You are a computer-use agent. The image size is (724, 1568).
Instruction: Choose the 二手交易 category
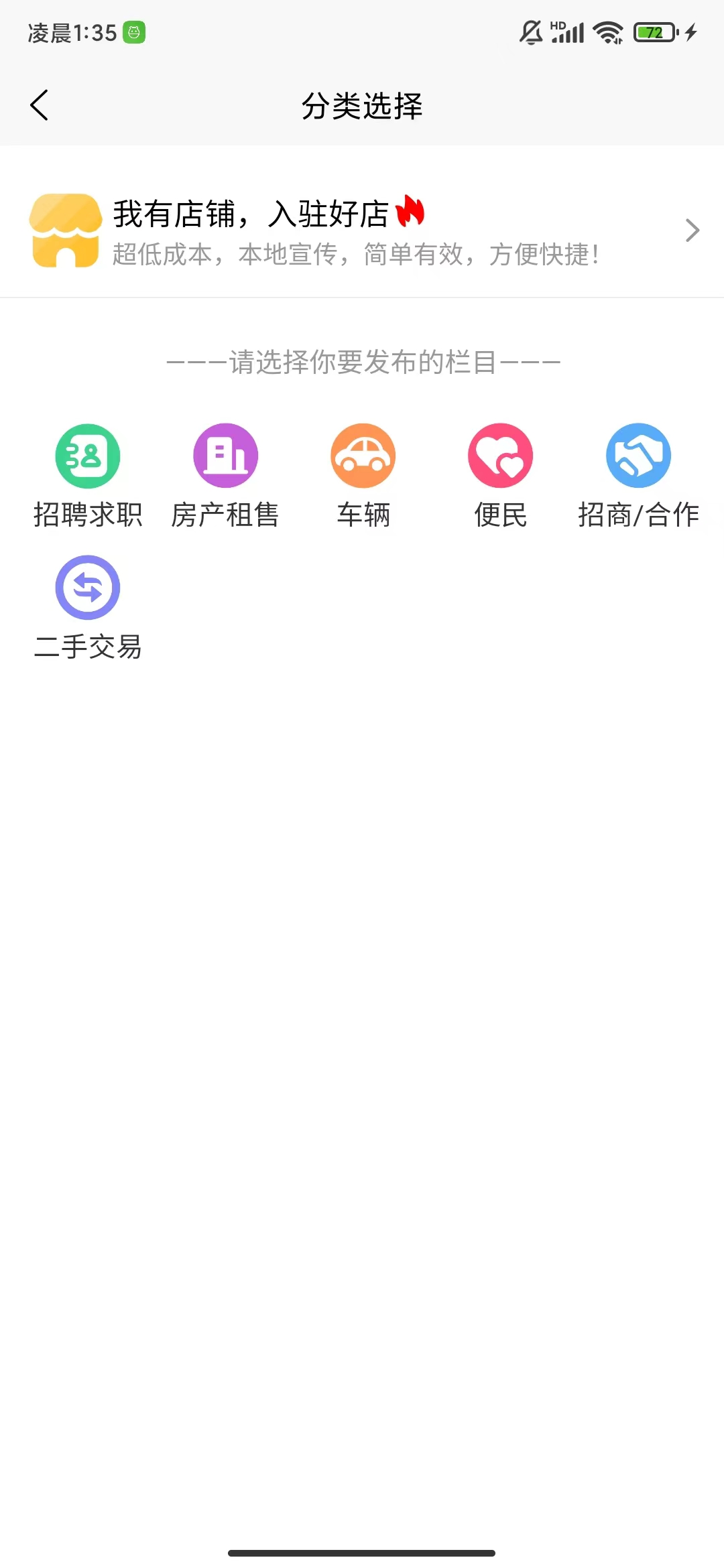88,608
